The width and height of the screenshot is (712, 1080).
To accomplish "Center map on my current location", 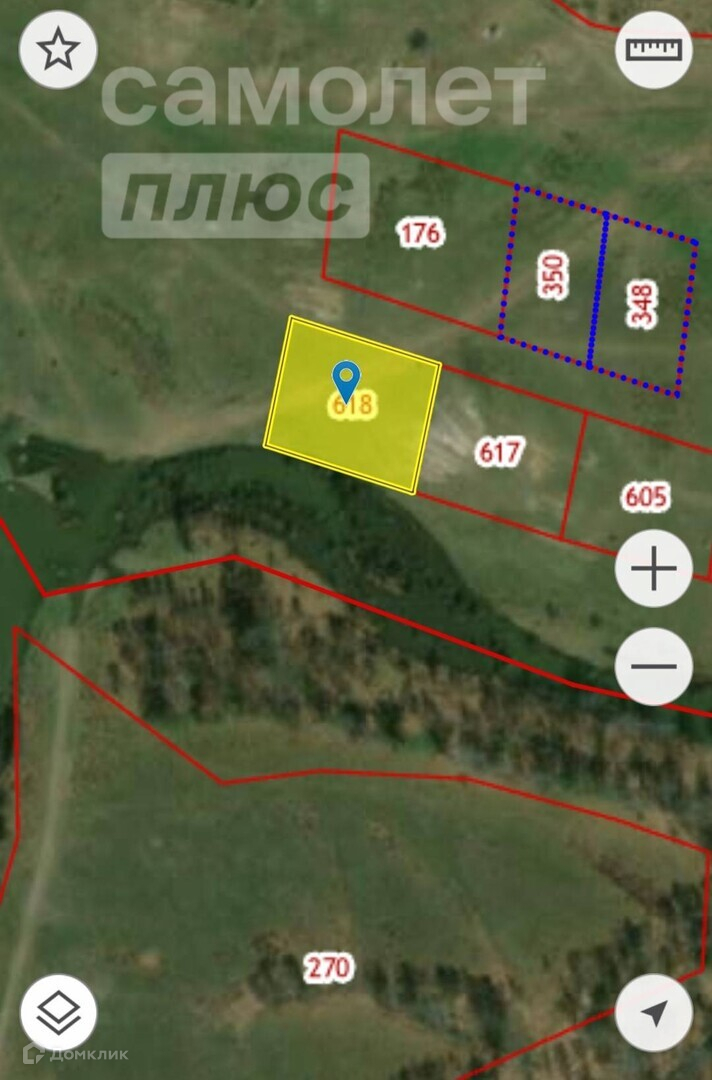I will pyautogui.click(x=654, y=1012).
